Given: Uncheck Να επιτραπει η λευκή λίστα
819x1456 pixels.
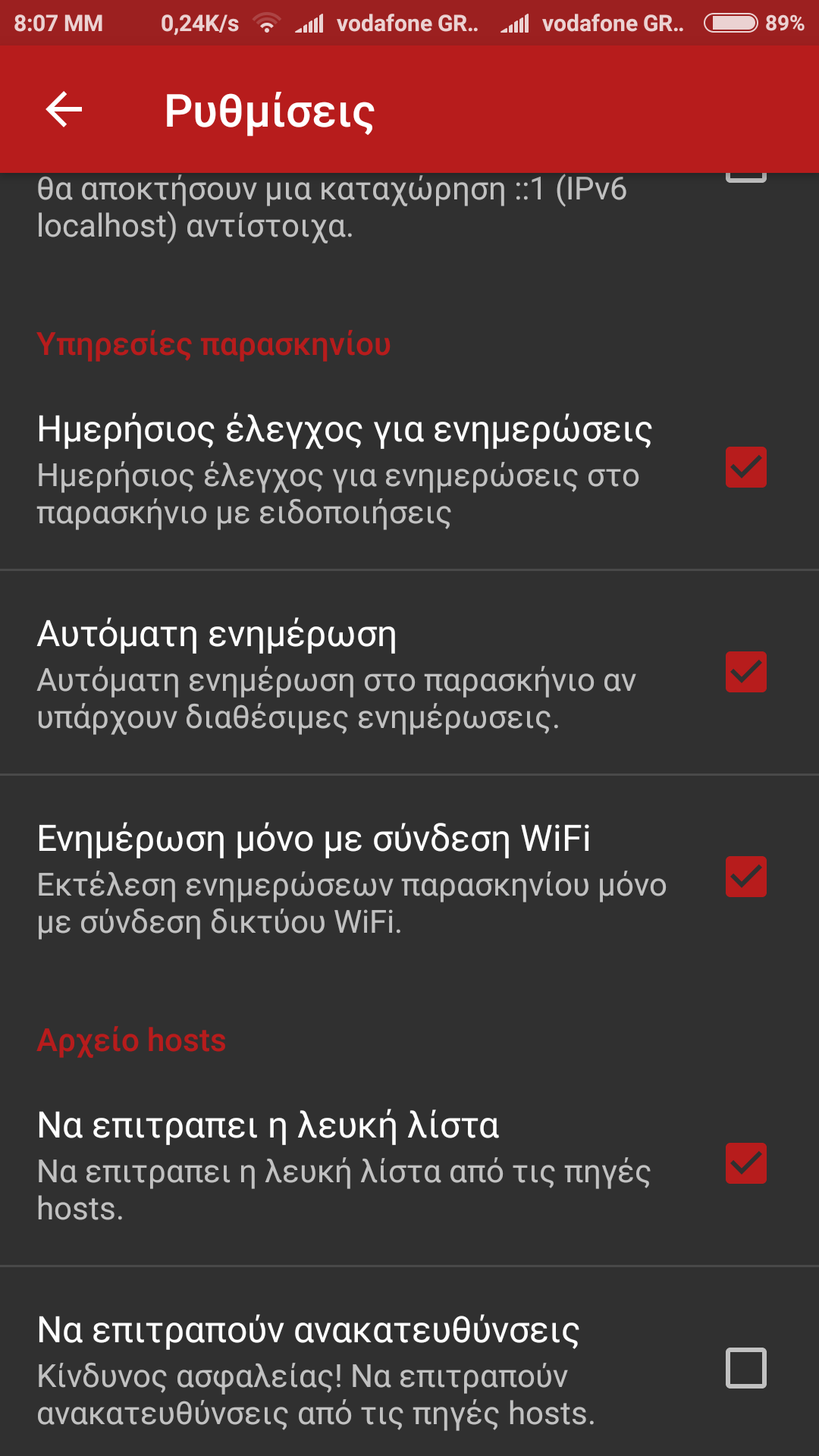Looking at the screenshot, I should pos(746,1163).
